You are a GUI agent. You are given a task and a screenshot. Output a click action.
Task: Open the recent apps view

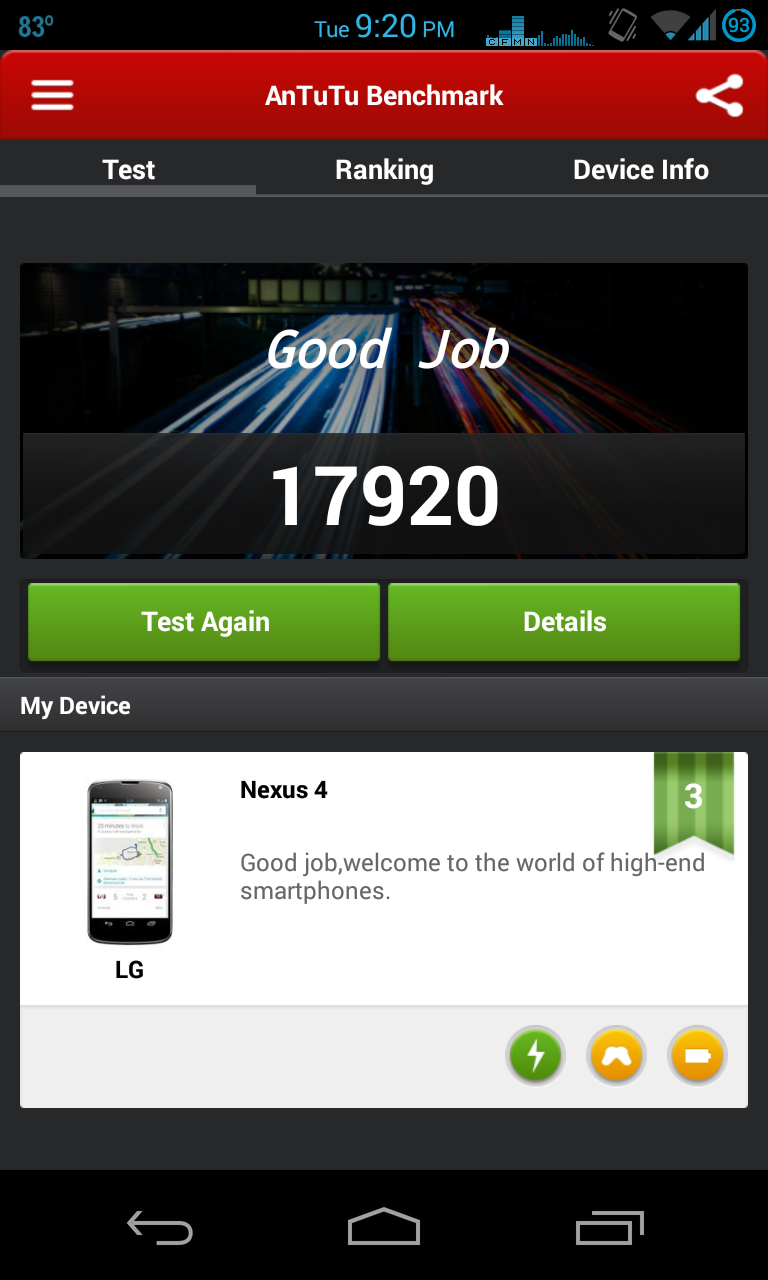[609, 1226]
